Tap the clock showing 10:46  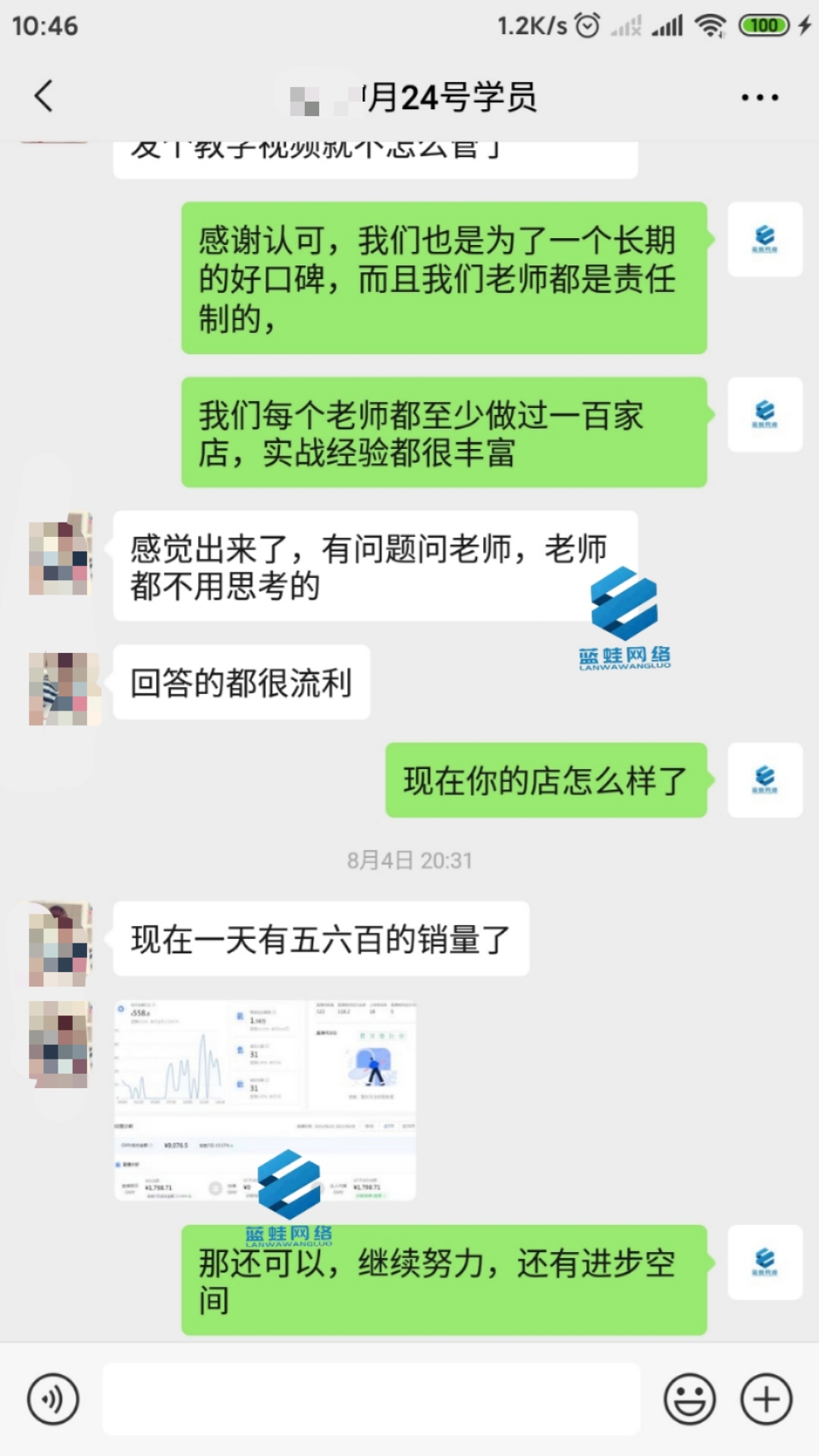pyautogui.click(x=45, y=25)
